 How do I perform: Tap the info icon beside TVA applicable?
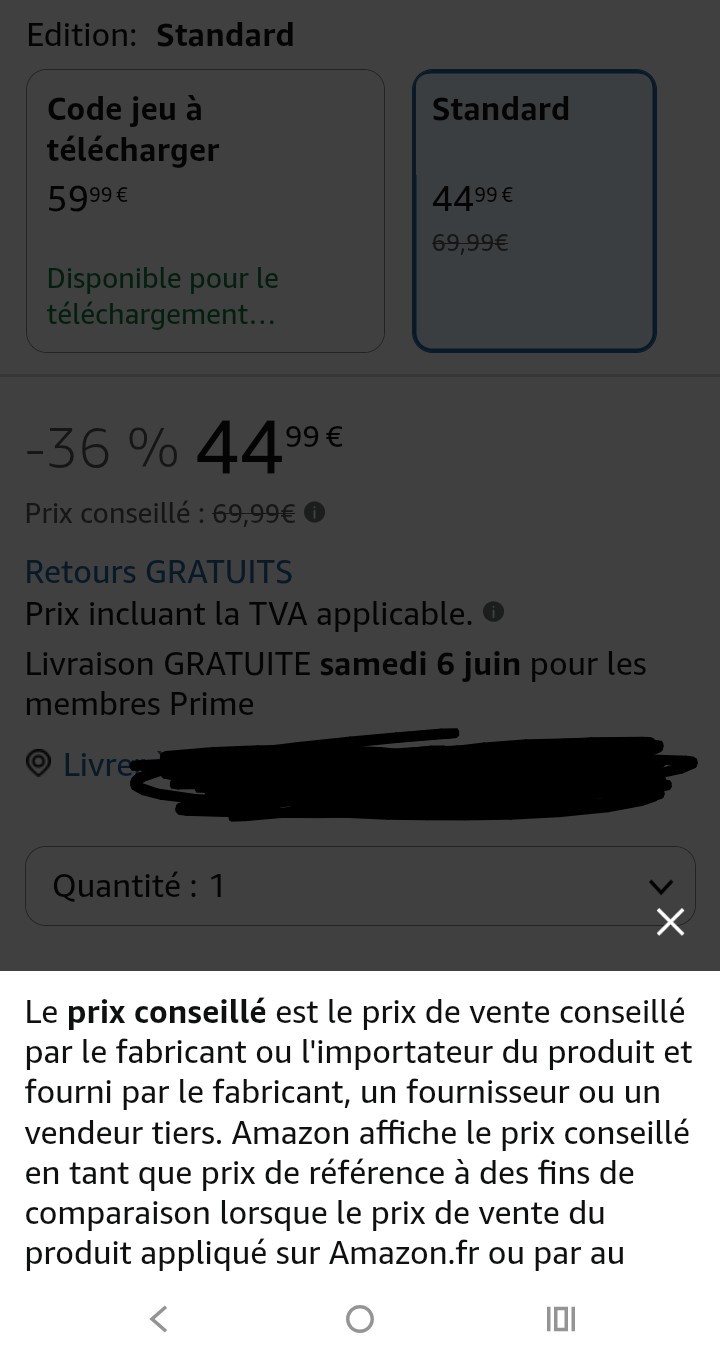[493, 612]
